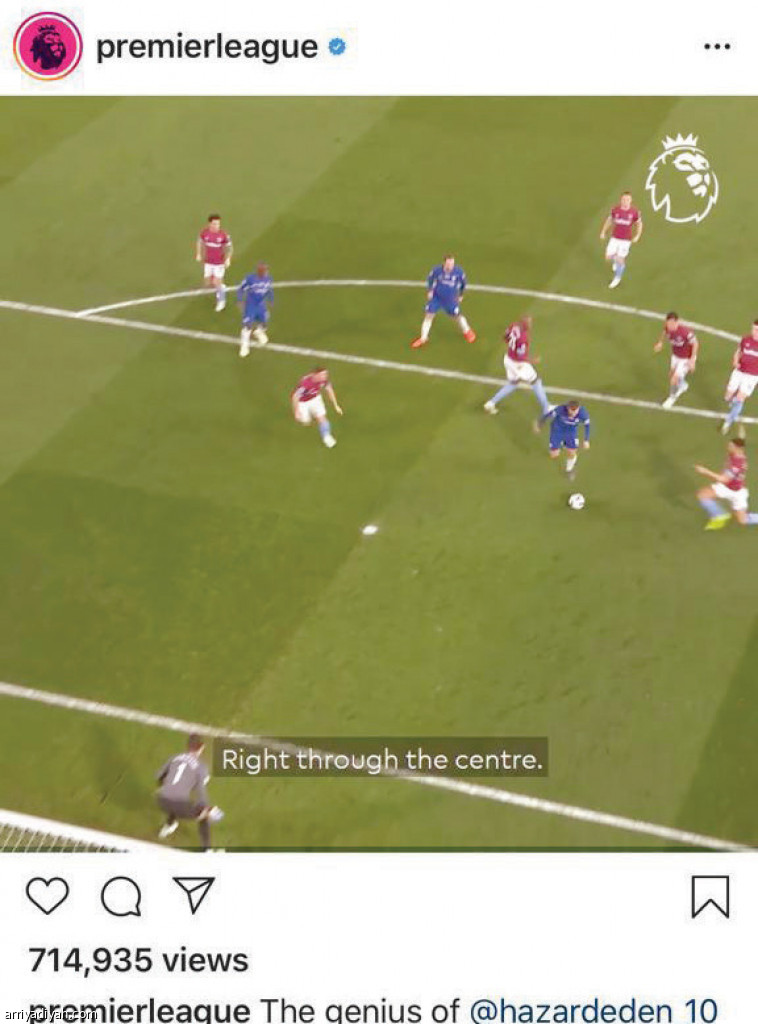Save the post with the bookmark icon

tap(710, 897)
